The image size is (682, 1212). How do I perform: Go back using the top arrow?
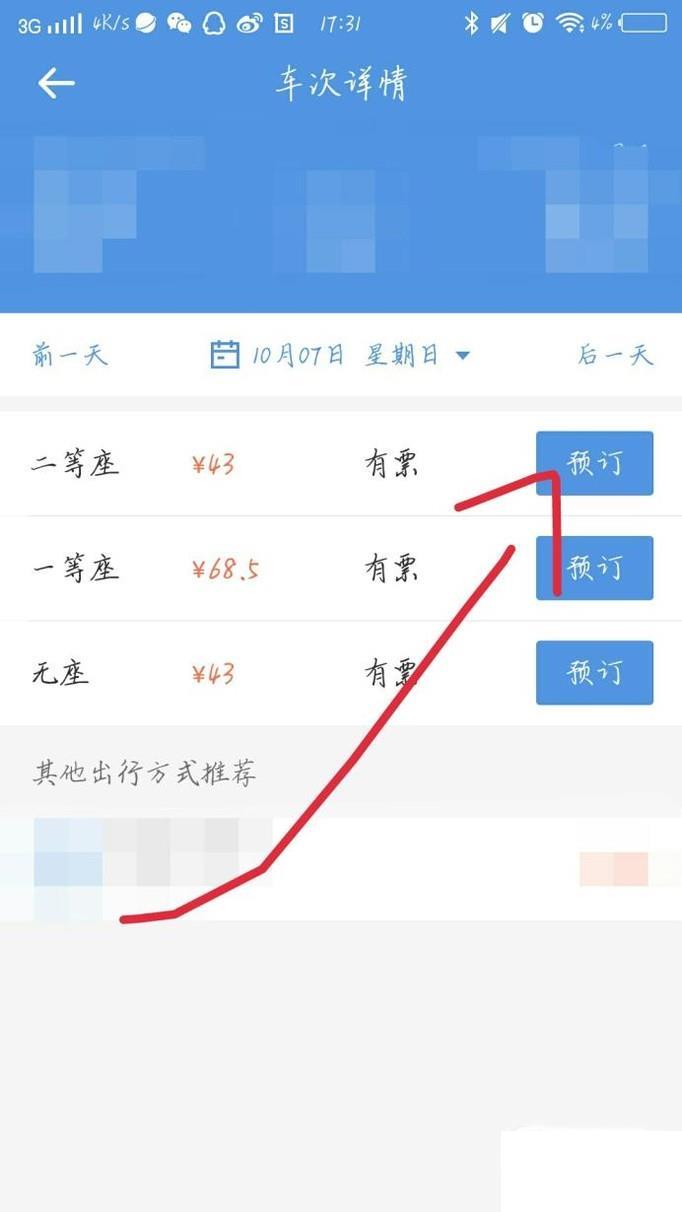[56, 84]
